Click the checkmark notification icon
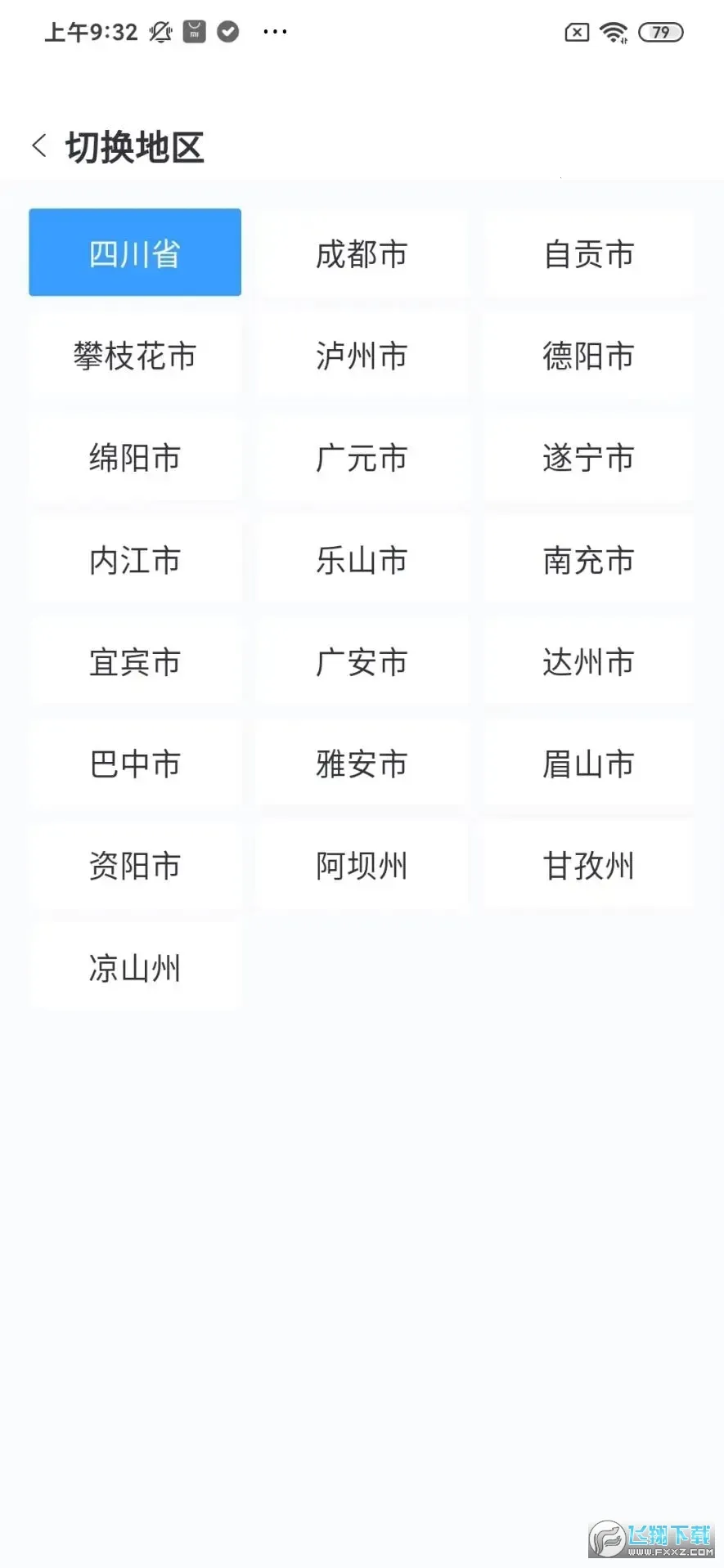 coord(227,32)
